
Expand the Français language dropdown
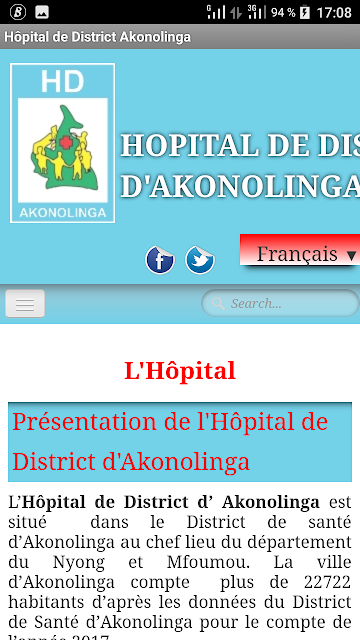[x=300, y=253]
